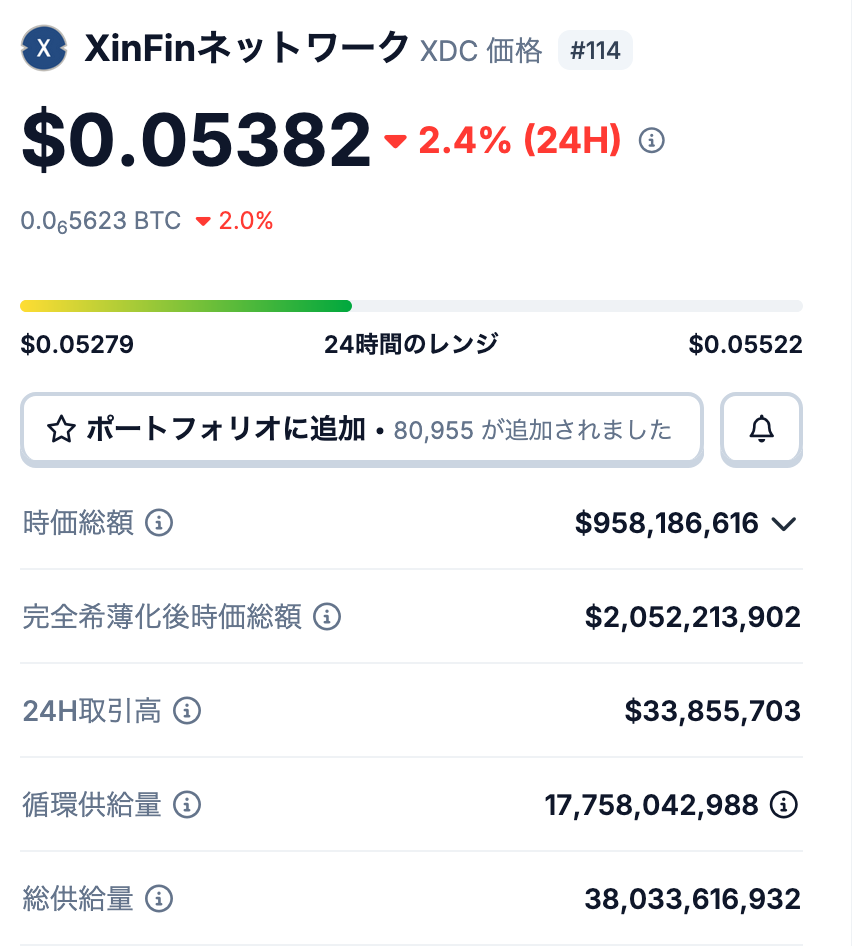Click the 24-hour range progress bar

point(411,305)
